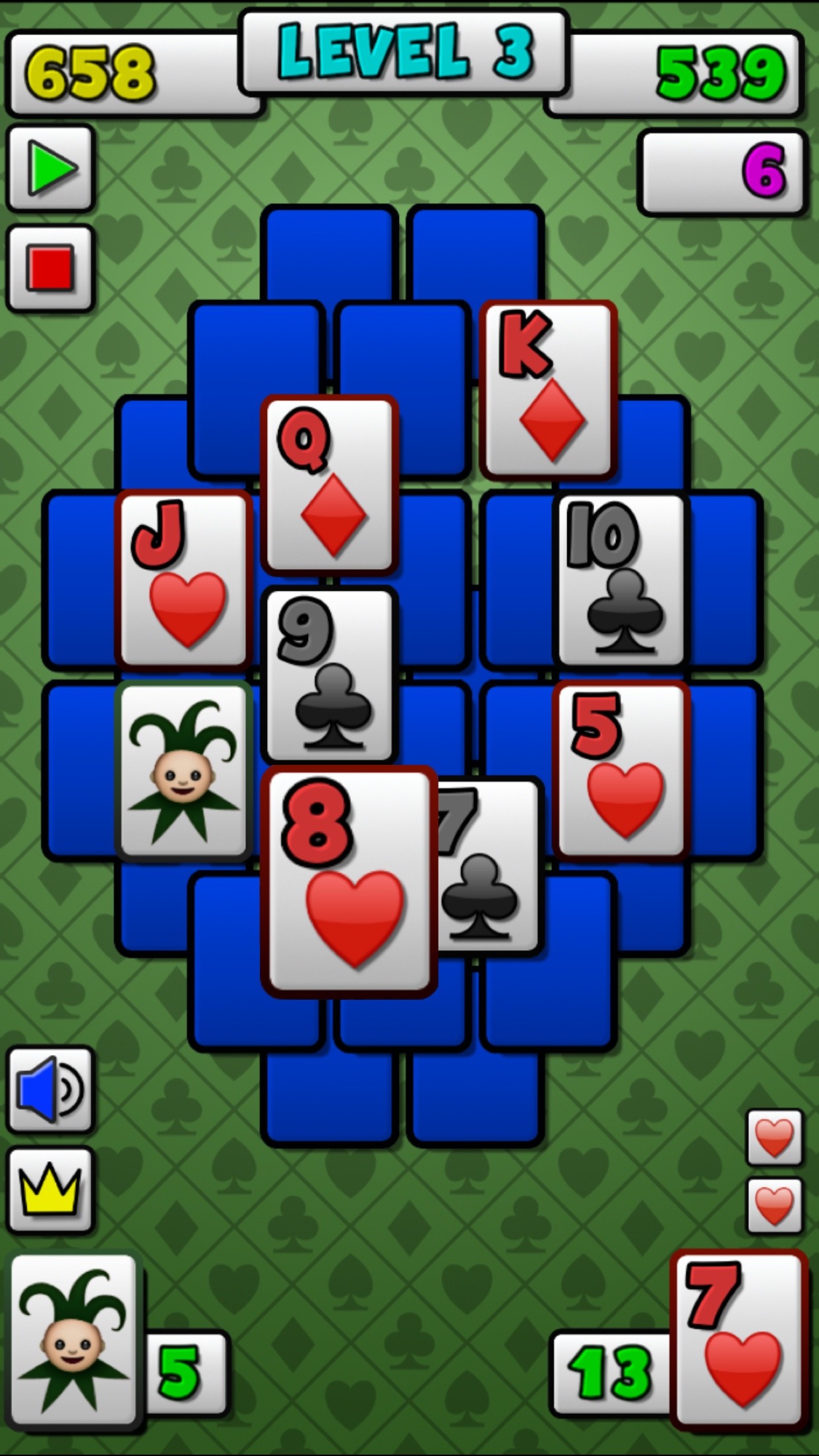Screen dimensions: 819x1456
Task: Tap the red stop button
Action: [x=50, y=268]
